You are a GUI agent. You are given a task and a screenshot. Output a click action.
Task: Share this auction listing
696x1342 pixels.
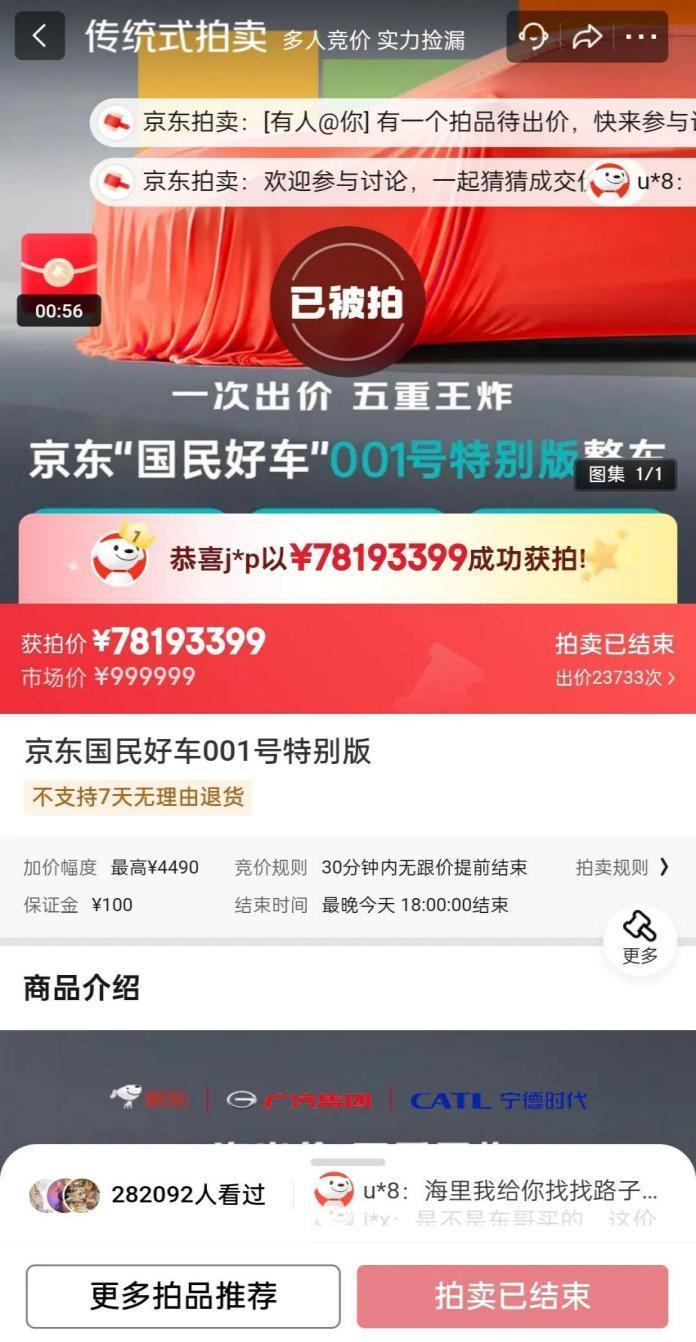click(587, 37)
